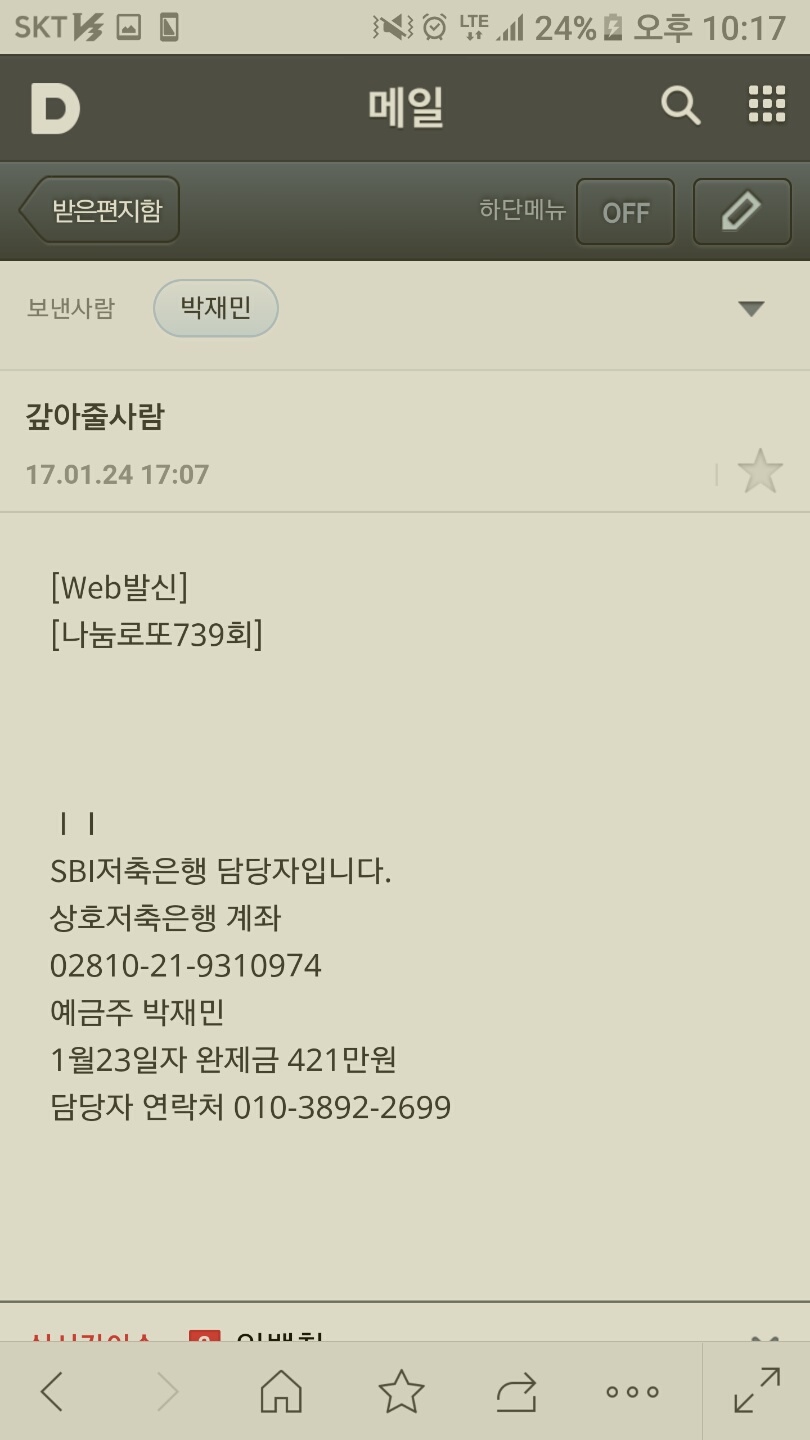Tap the Daum D logo
The width and height of the screenshot is (810, 1440).
pyautogui.click(x=55, y=108)
